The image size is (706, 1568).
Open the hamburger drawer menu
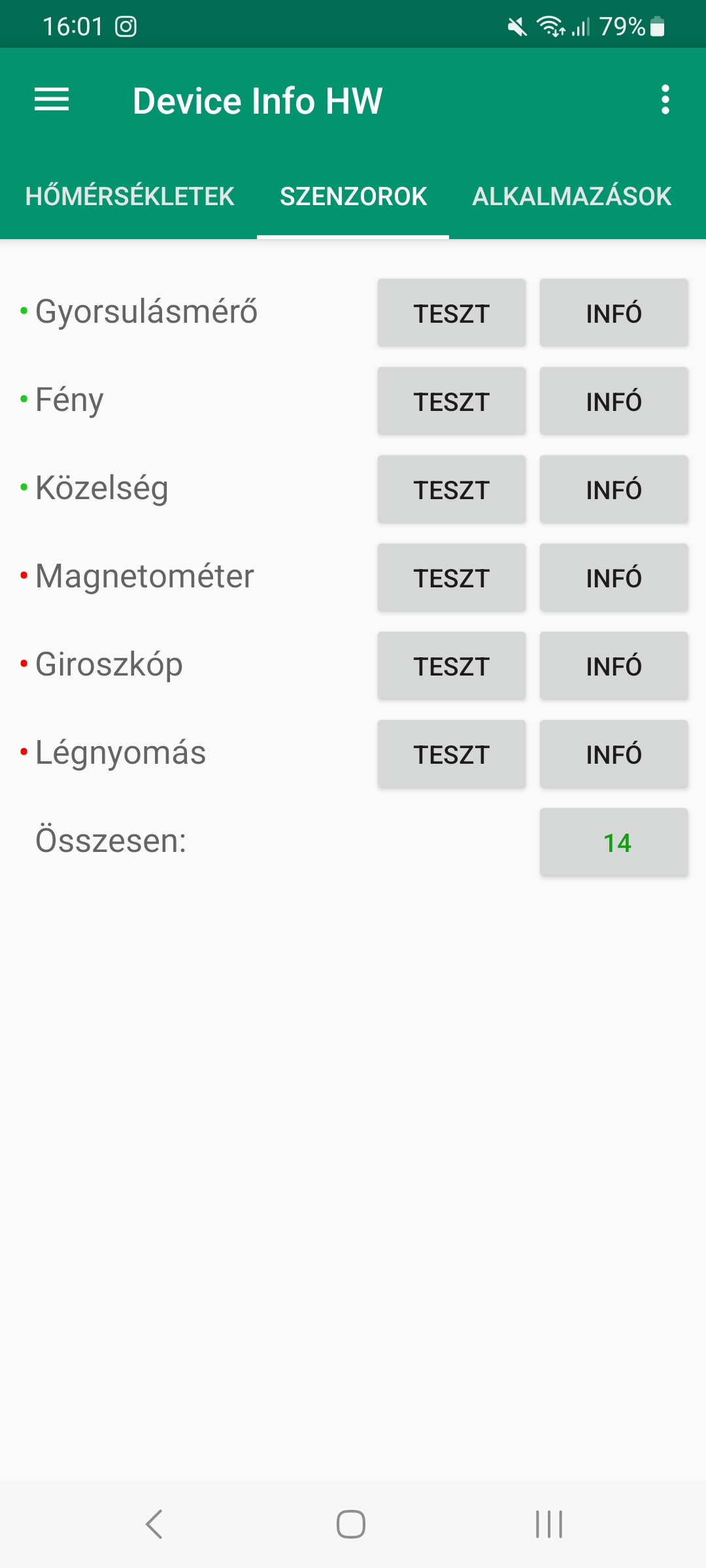[x=52, y=100]
